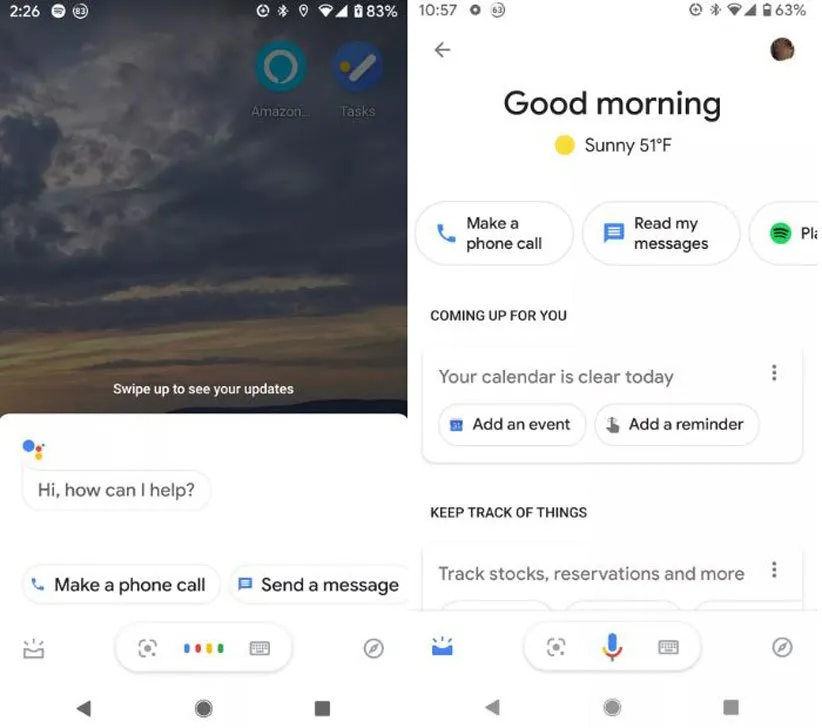Viewport: 822px width, 728px height.
Task: Tap Add a reminder
Action: pos(676,424)
